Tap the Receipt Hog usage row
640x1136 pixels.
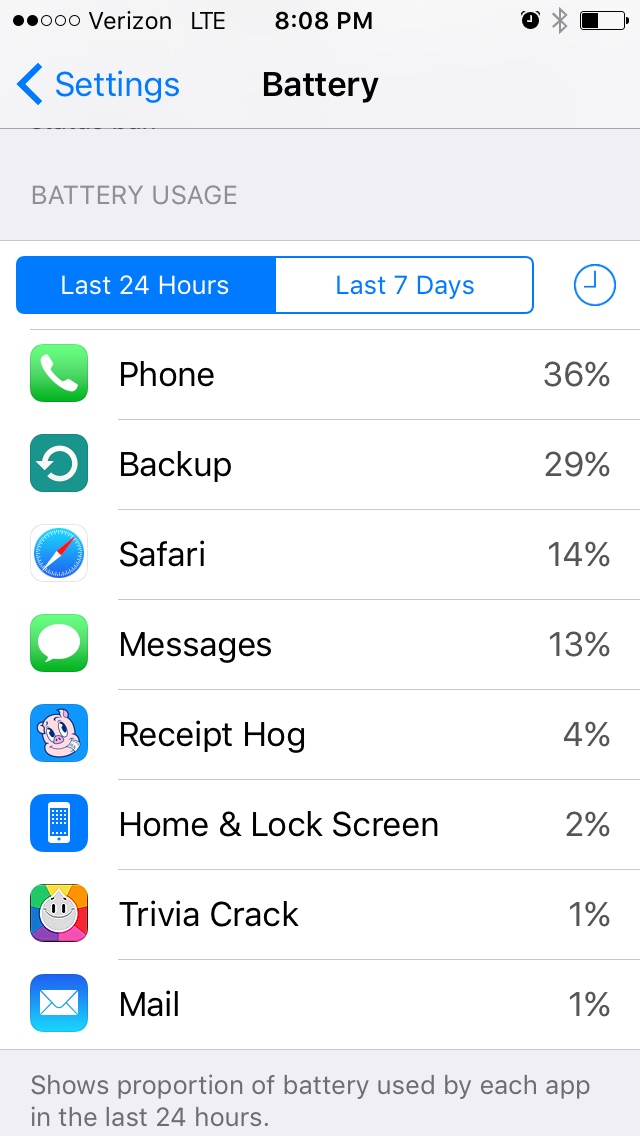[x=320, y=735]
